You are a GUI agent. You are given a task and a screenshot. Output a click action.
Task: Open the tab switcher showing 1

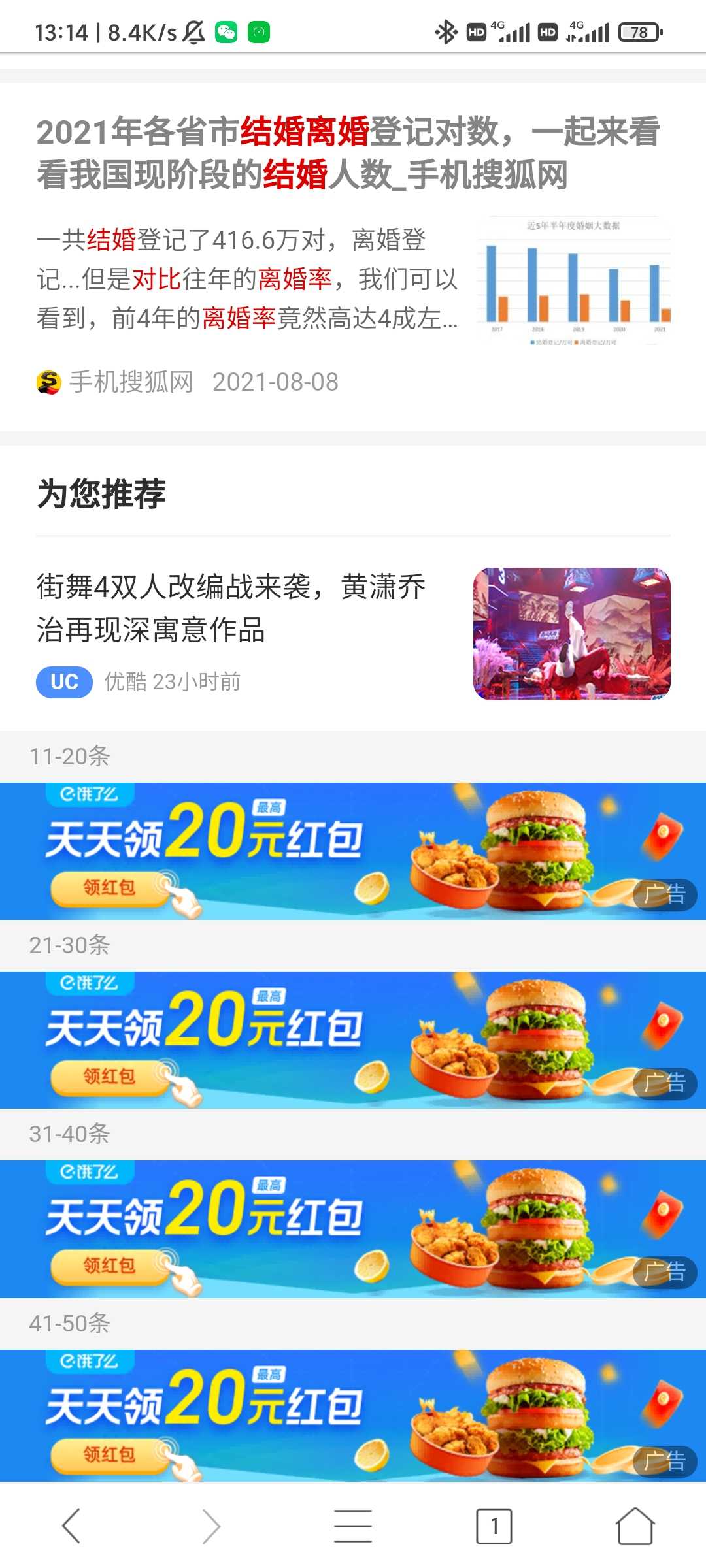point(494,1526)
